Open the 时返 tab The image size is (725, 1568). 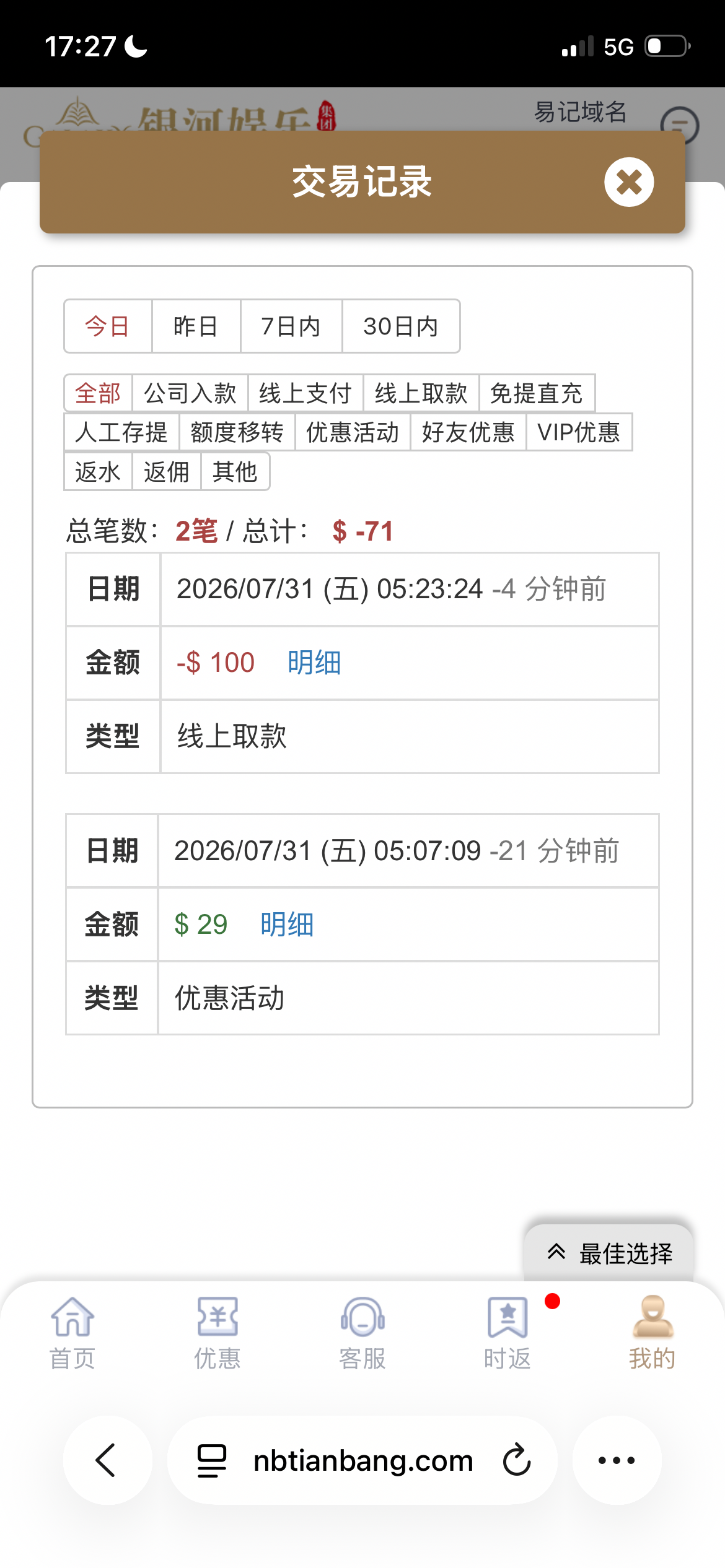(507, 1333)
